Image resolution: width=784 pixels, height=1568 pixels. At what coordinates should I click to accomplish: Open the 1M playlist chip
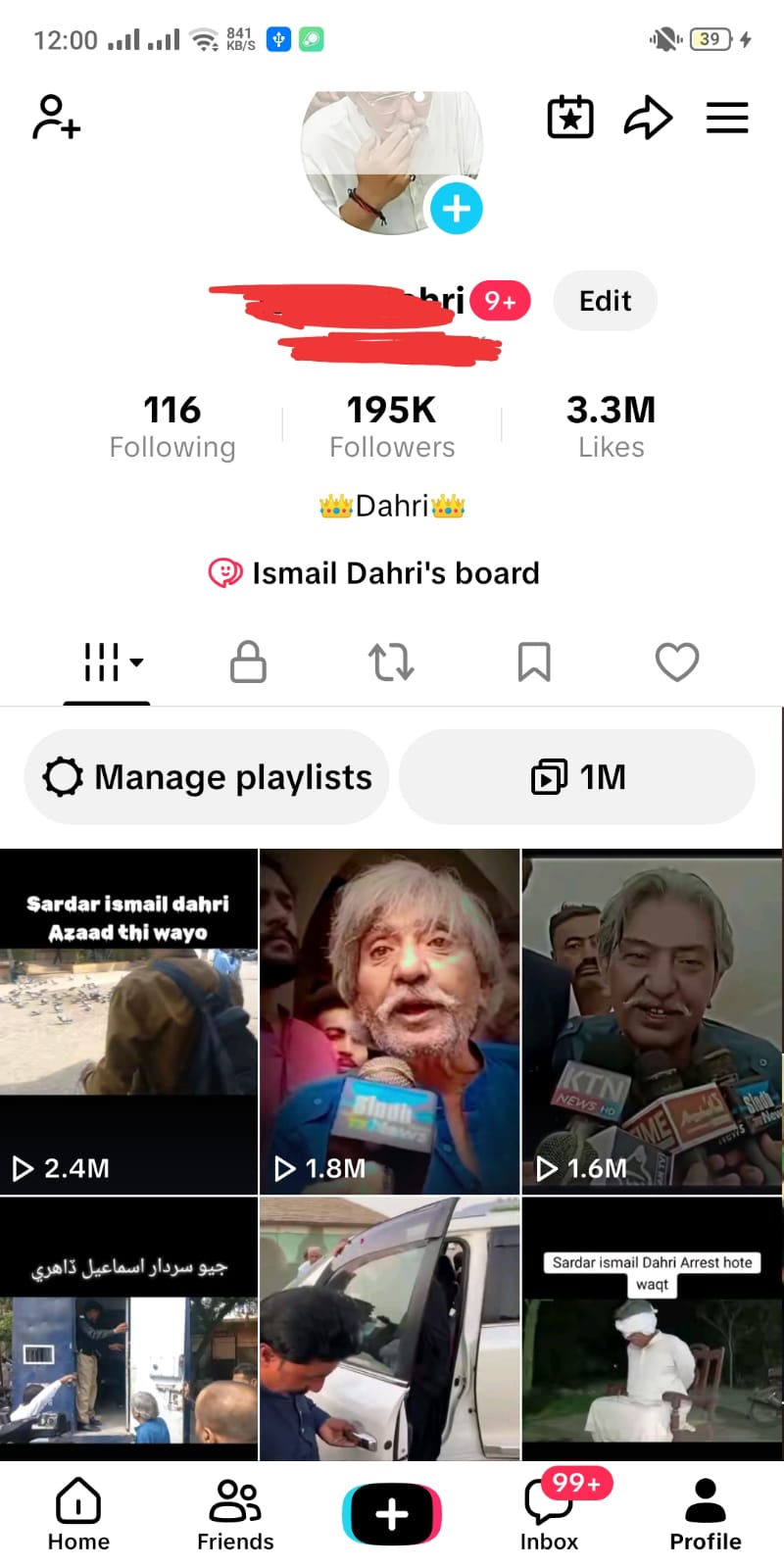(x=577, y=777)
